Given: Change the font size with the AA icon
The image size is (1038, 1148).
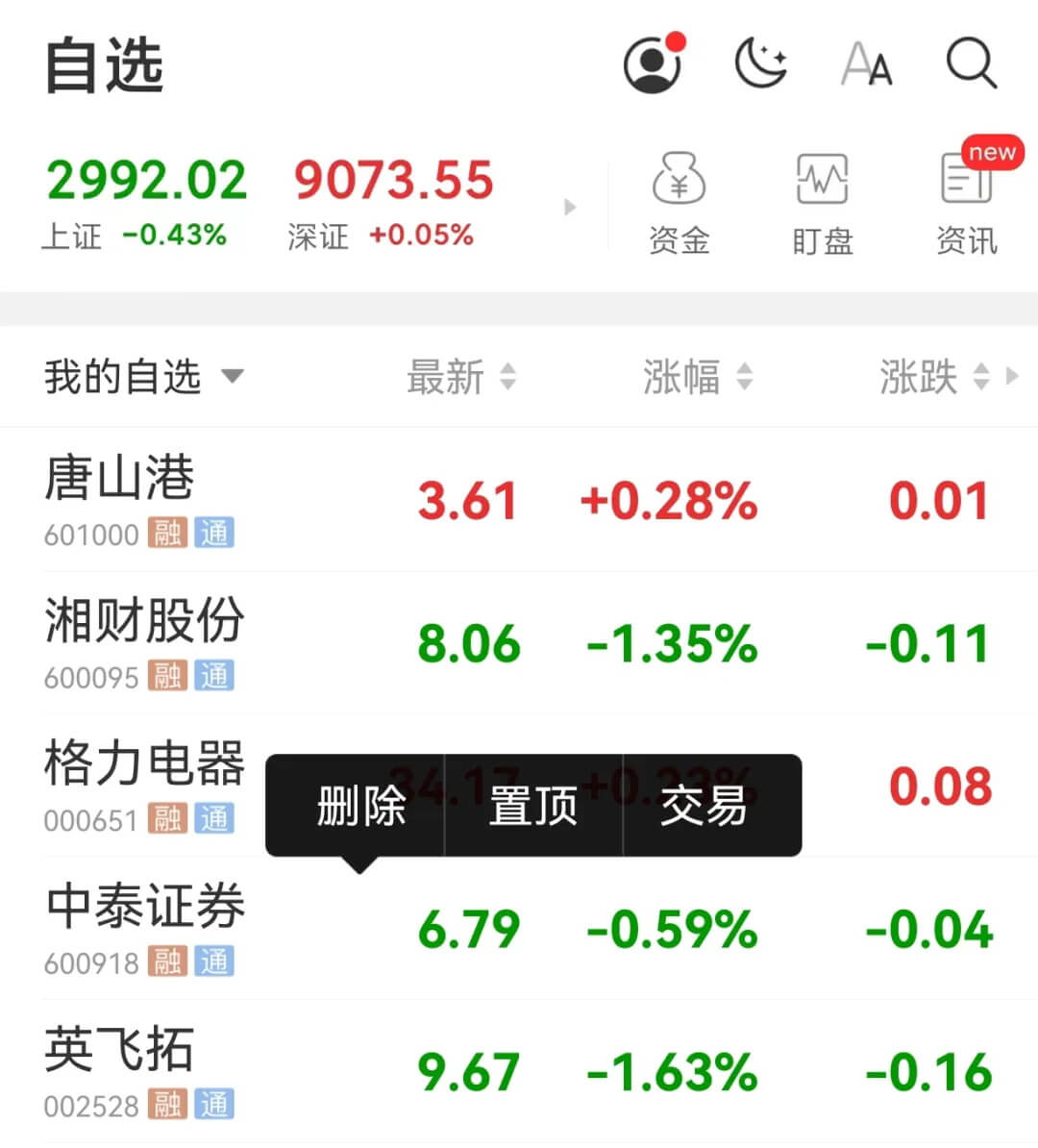Looking at the screenshot, I should pos(866,64).
